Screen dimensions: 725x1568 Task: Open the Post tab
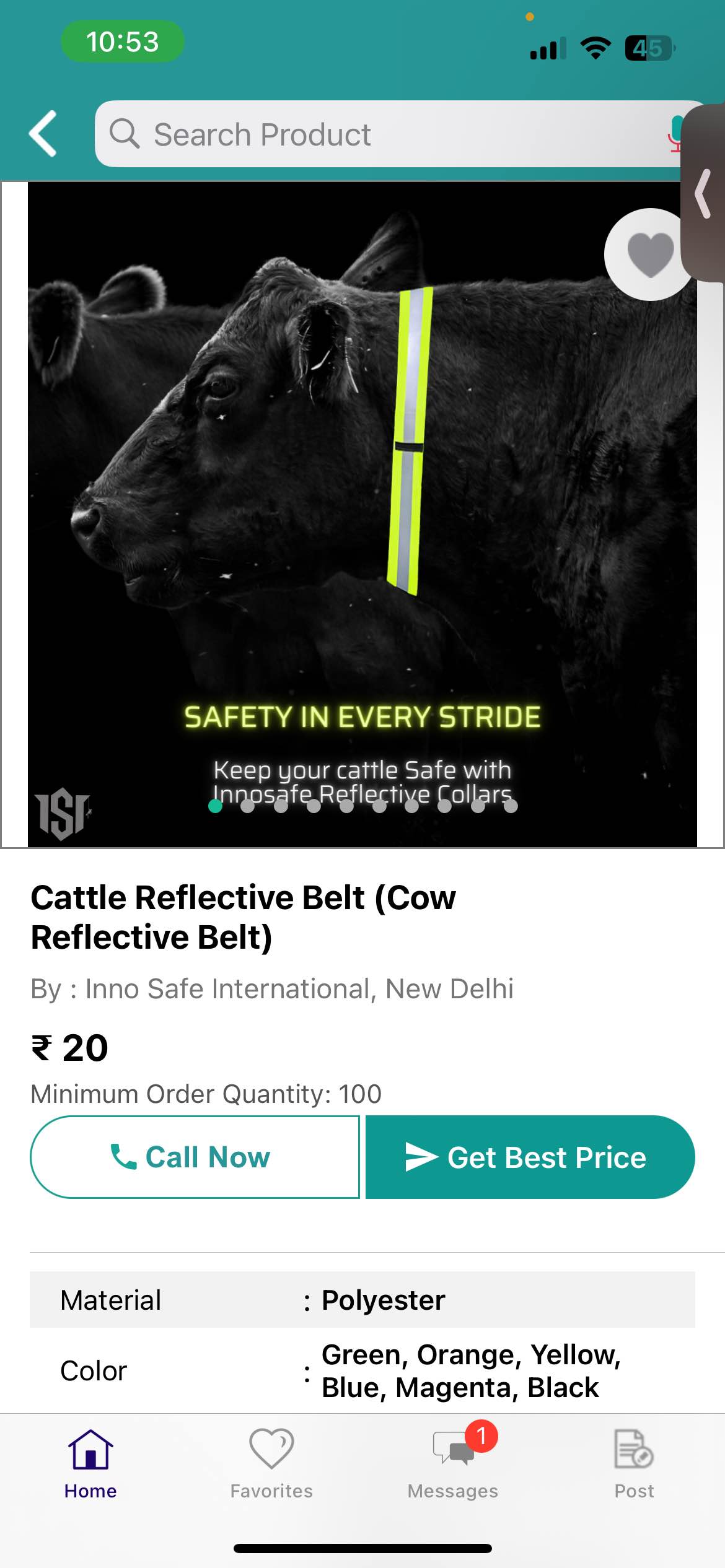pyautogui.click(x=634, y=1464)
